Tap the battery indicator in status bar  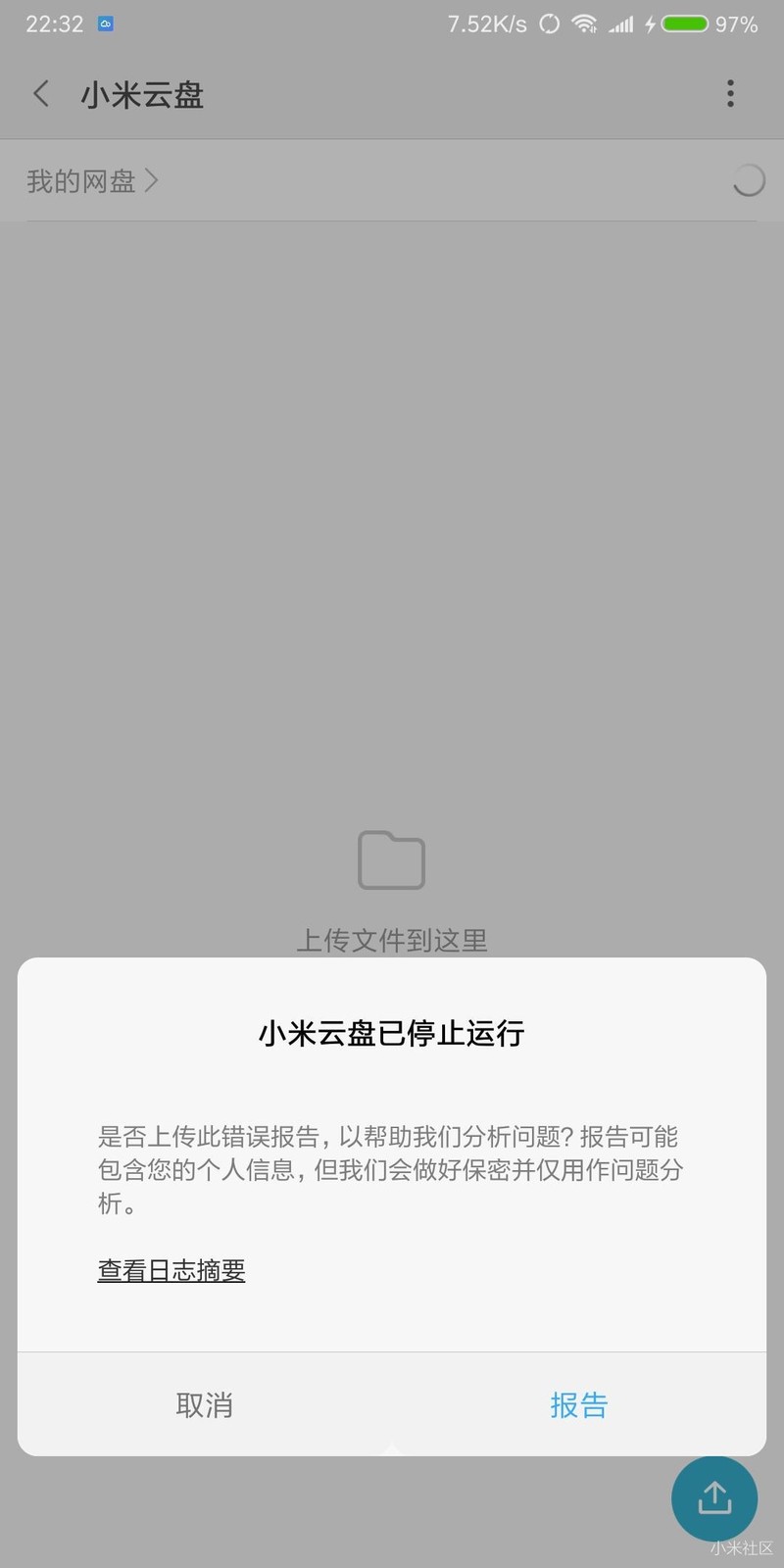[x=684, y=24]
